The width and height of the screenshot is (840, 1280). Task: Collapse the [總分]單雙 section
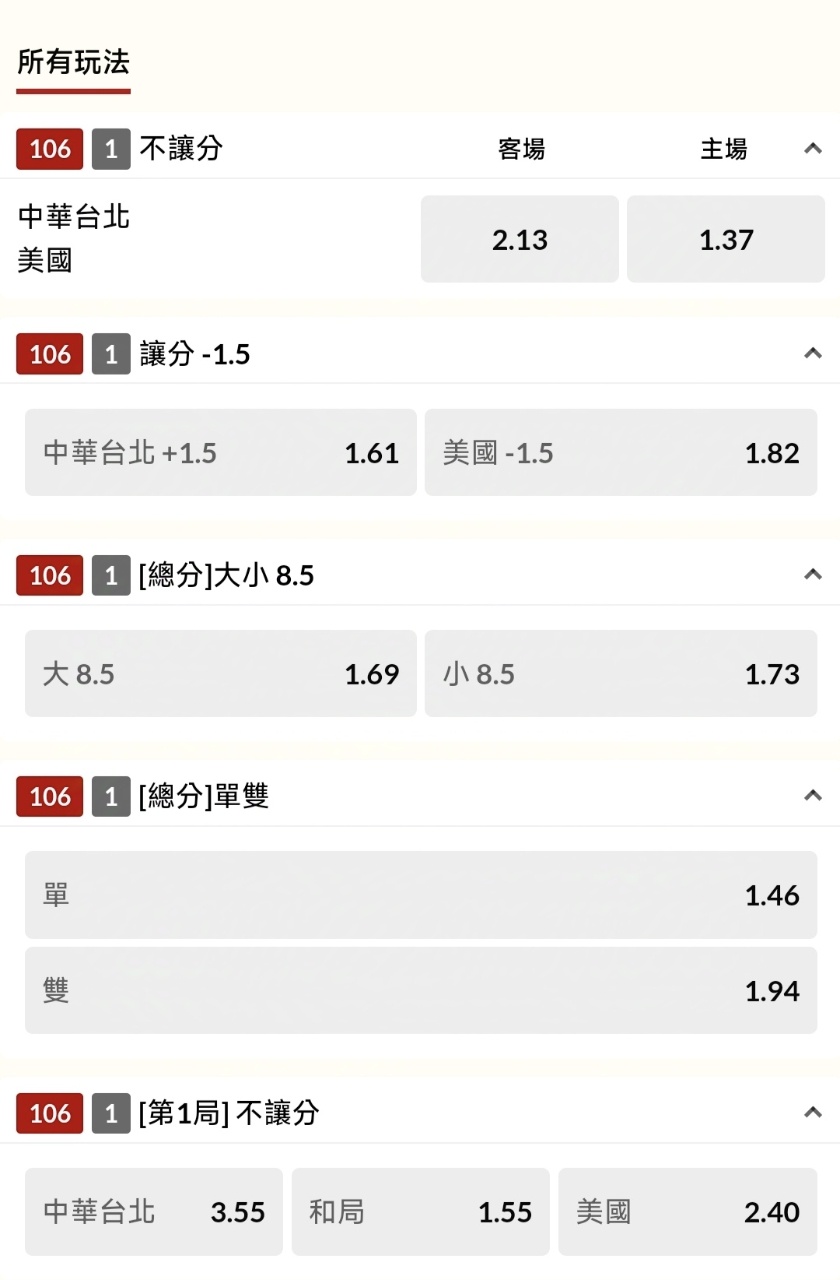coord(812,796)
